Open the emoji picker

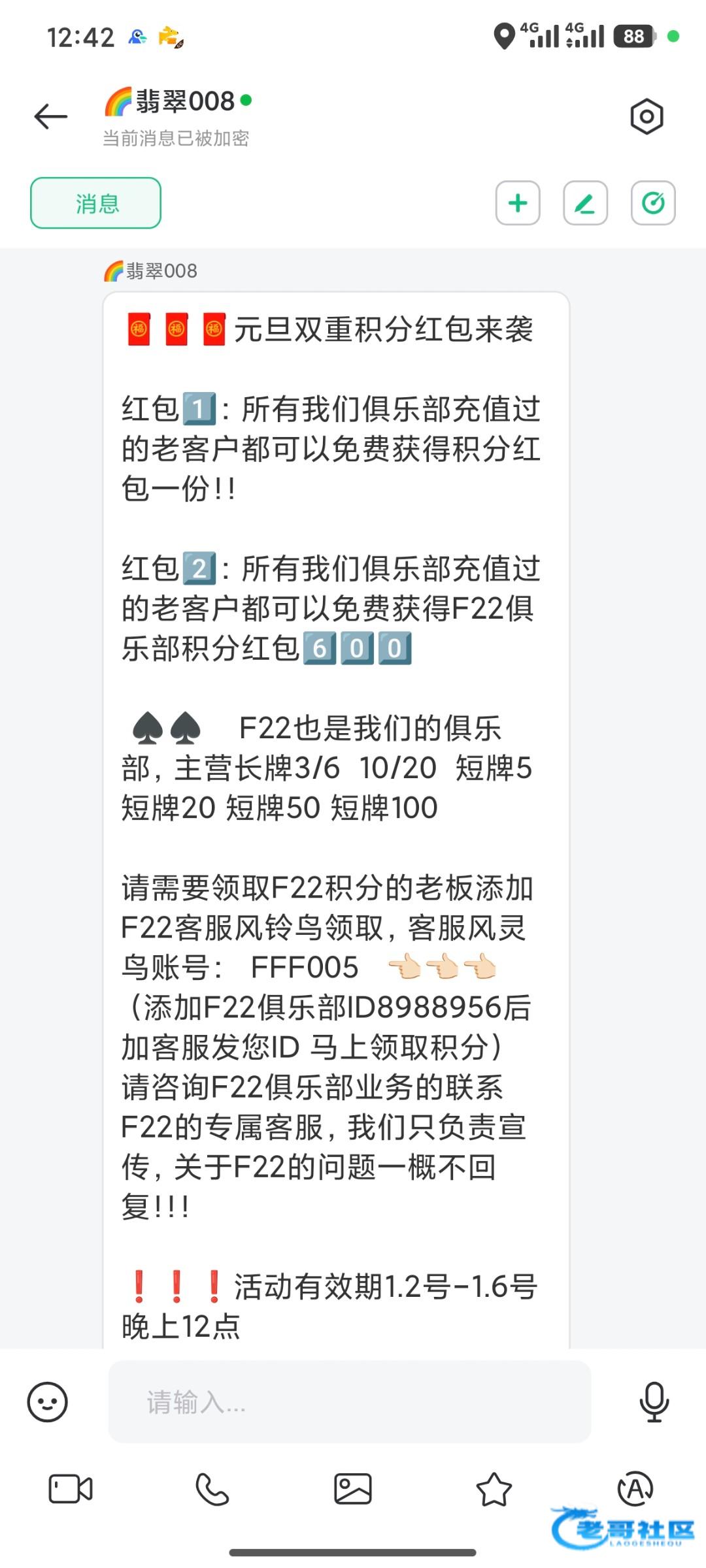47,1401
